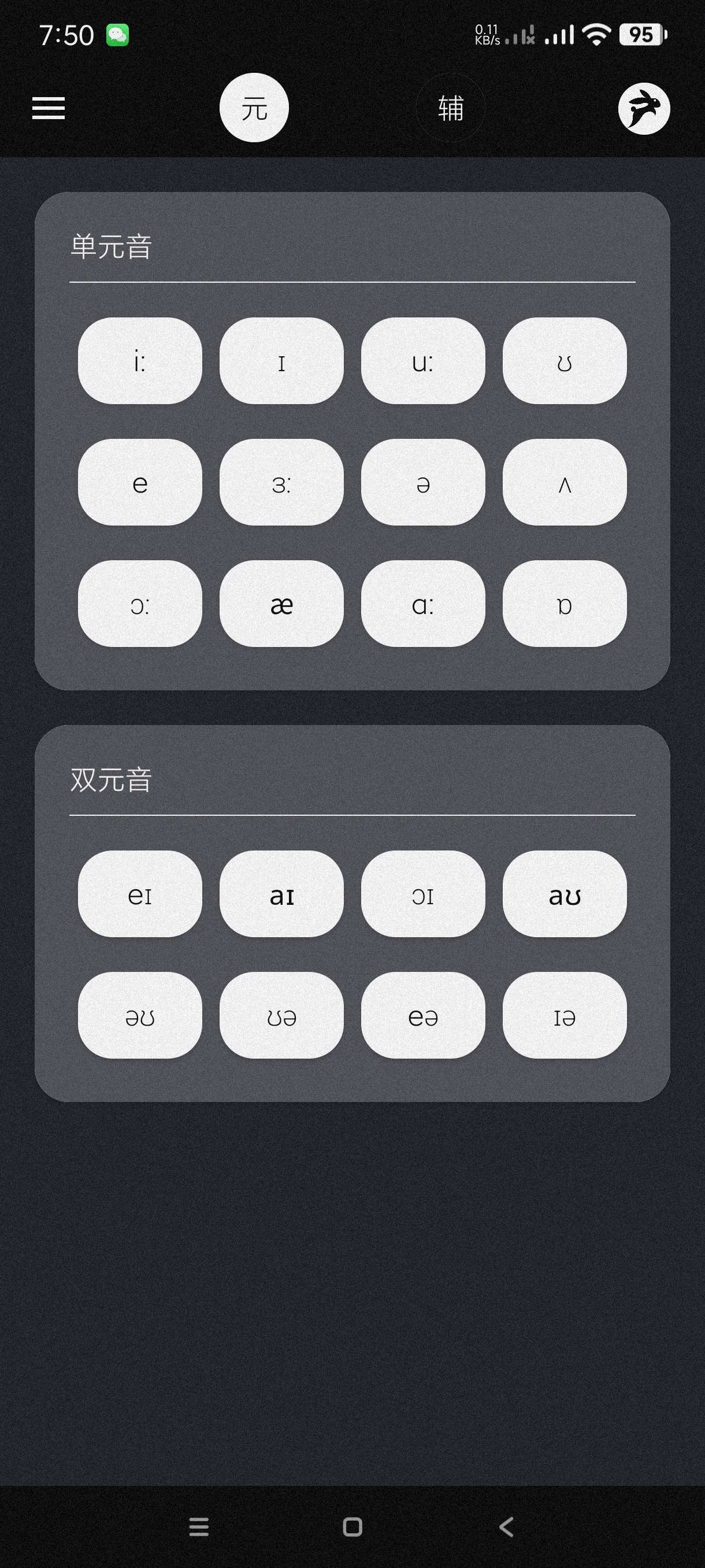Choose the ɑ: vowel button

click(x=423, y=604)
